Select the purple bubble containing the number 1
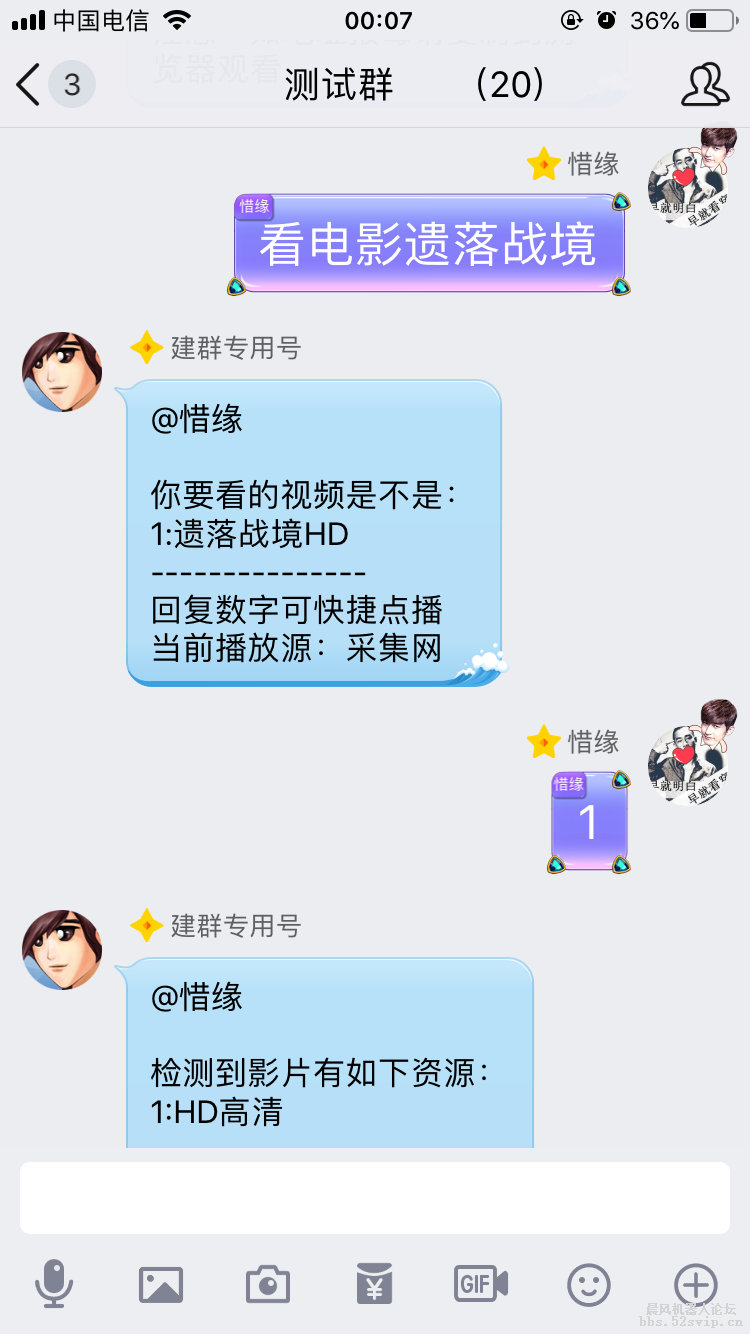 click(x=588, y=820)
